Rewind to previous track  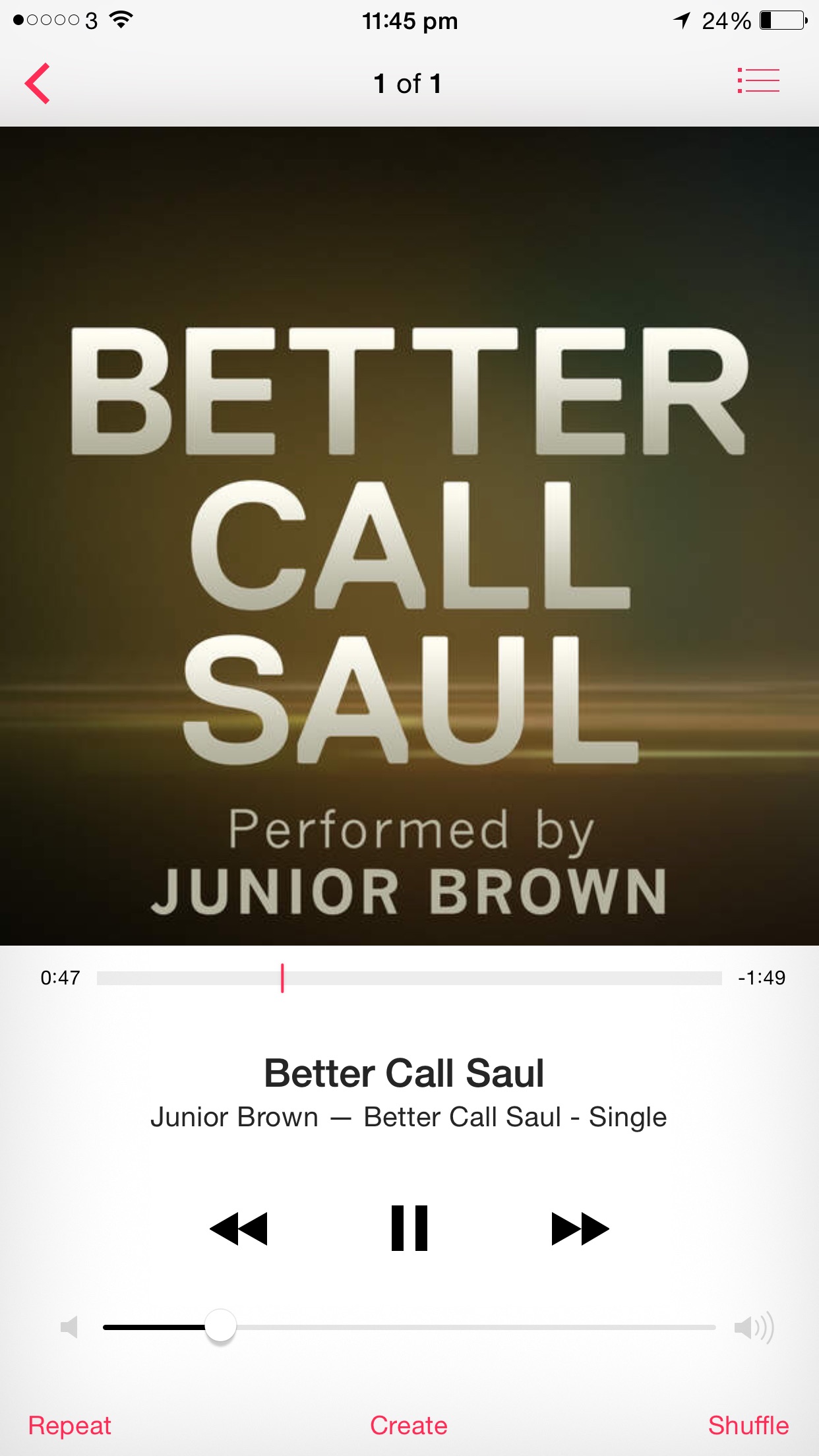(239, 1228)
